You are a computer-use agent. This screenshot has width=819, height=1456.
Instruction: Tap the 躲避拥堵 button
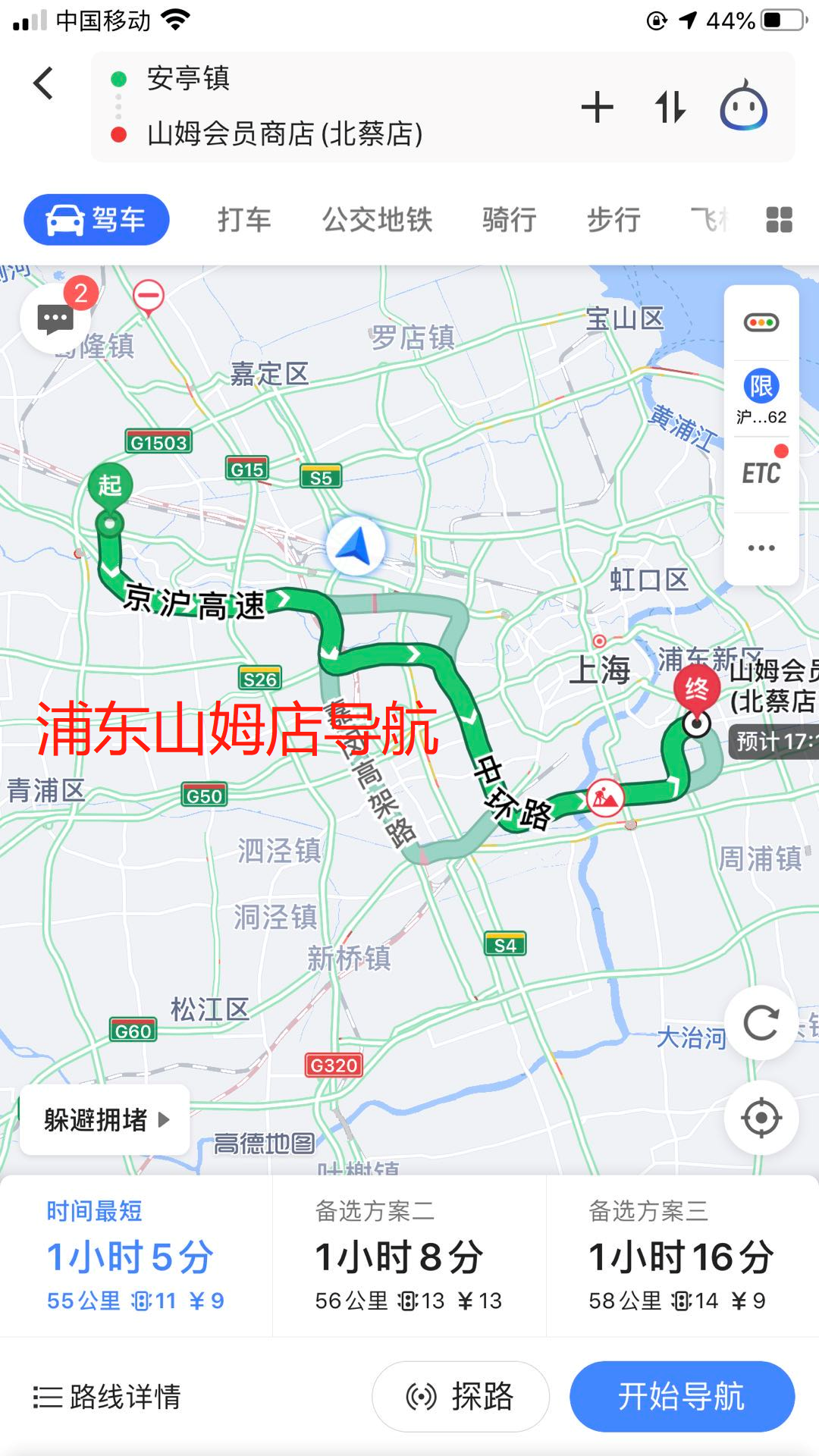(105, 1119)
